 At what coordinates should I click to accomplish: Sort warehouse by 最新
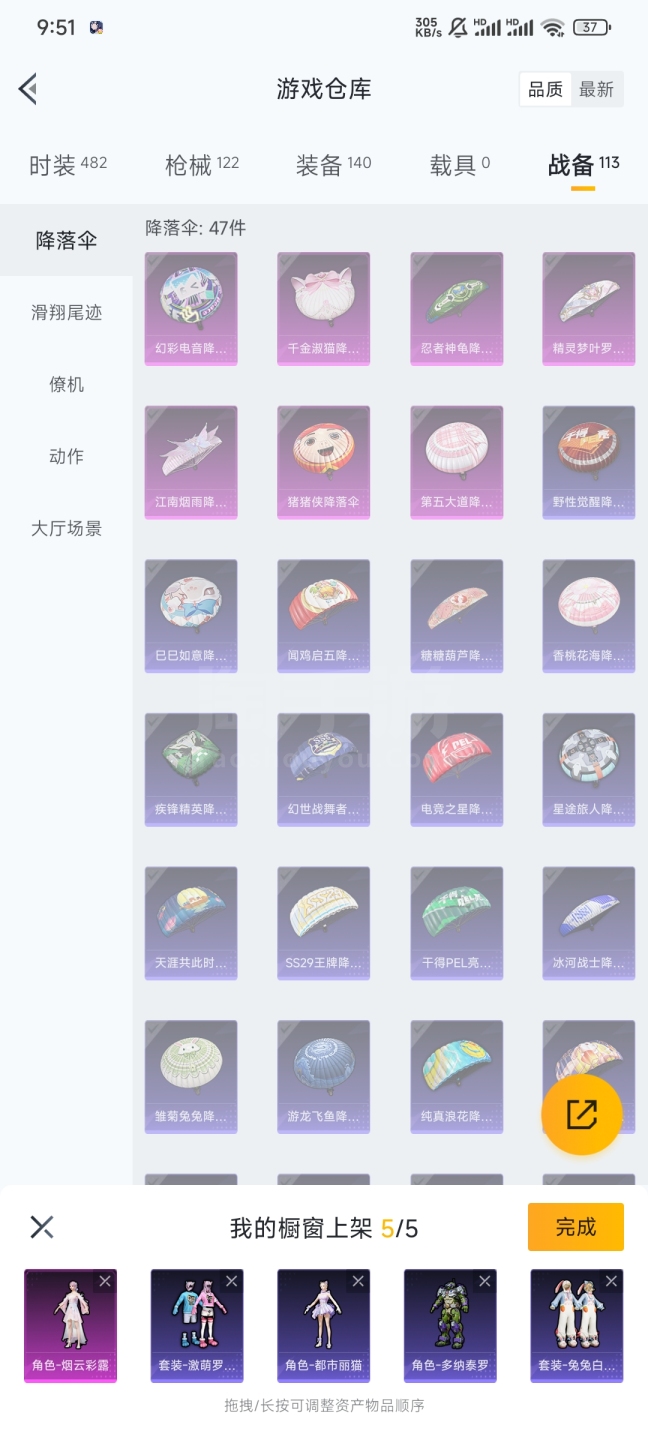(596, 89)
